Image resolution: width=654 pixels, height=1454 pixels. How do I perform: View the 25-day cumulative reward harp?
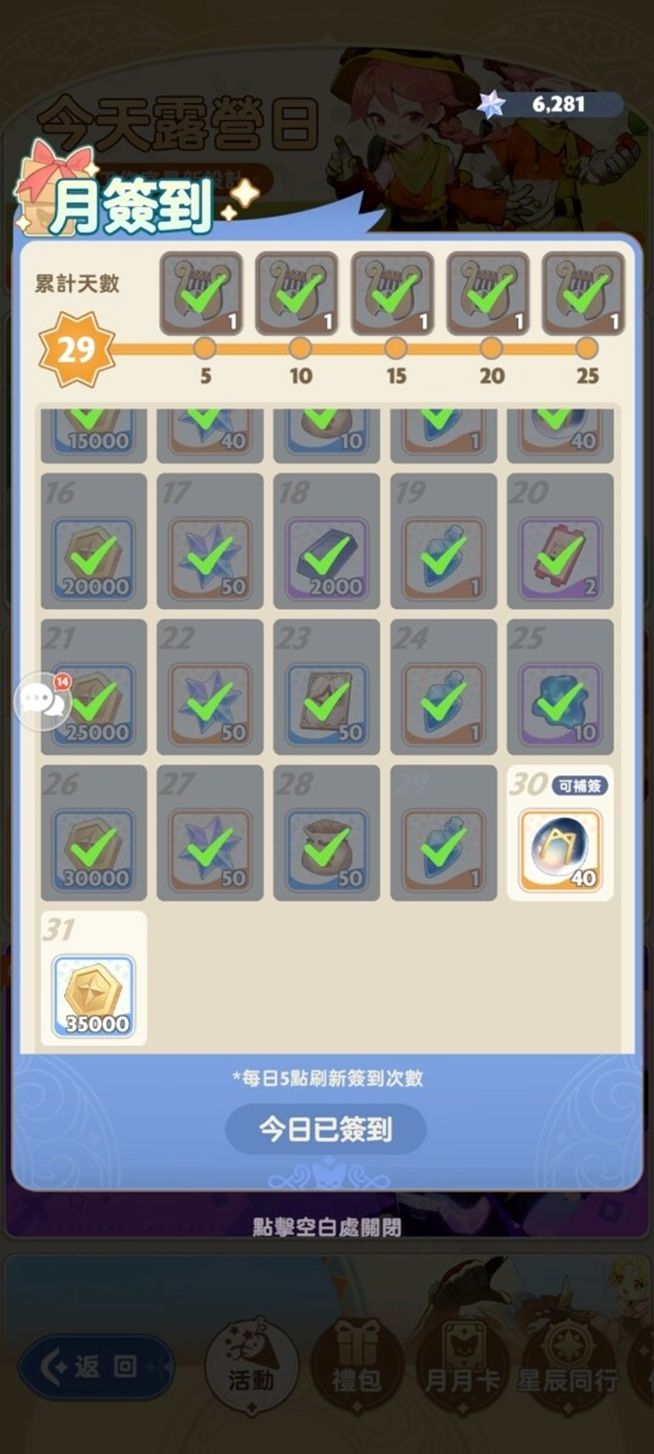pyautogui.click(x=583, y=293)
